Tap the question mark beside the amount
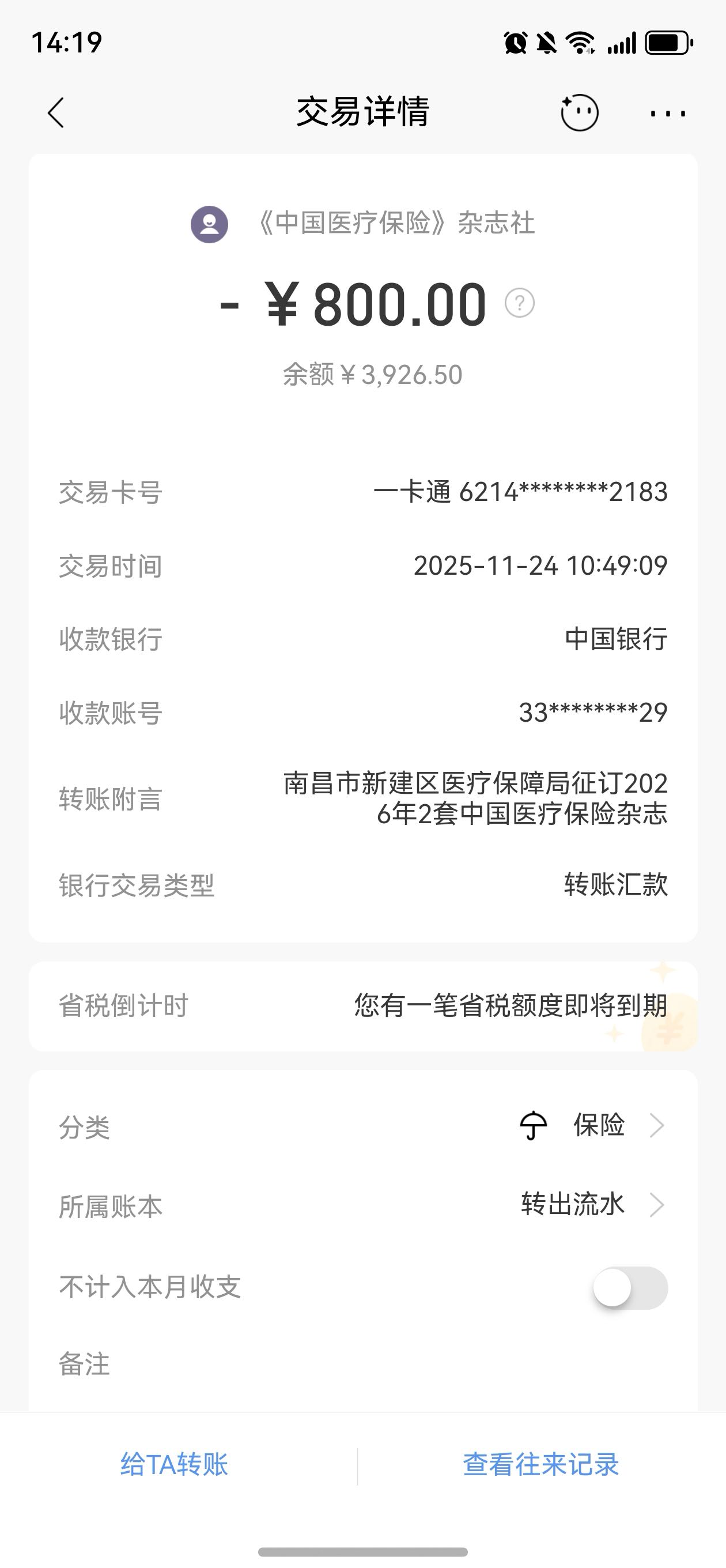The height and width of the screenshot is (1568, 726). pyautogui.click(x=520, y=303)
